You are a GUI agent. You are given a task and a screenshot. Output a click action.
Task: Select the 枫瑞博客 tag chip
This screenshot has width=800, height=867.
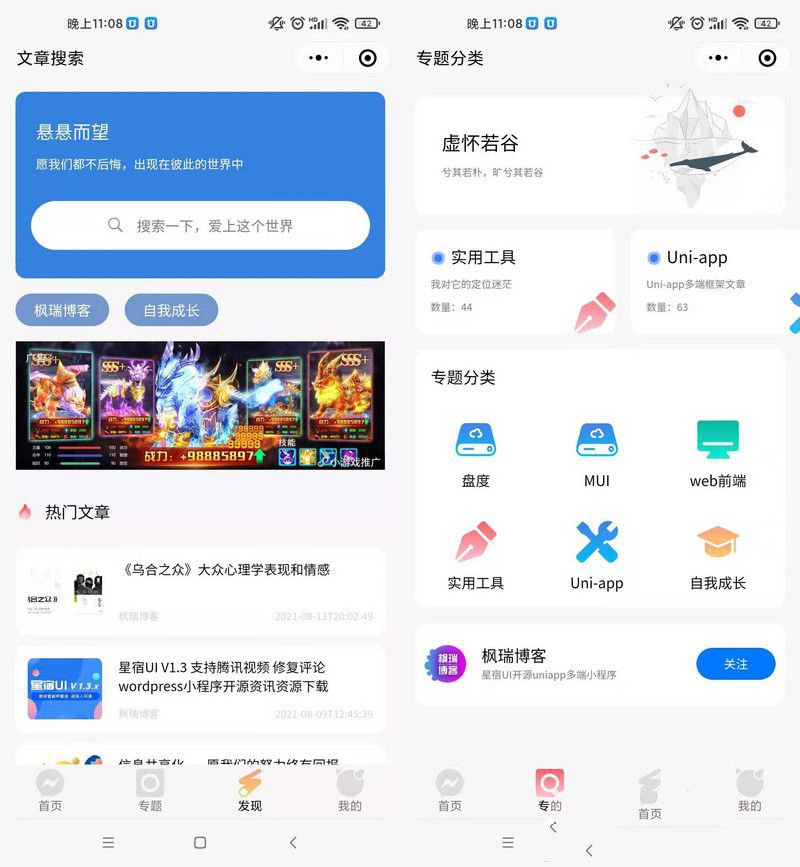[61, 310]
